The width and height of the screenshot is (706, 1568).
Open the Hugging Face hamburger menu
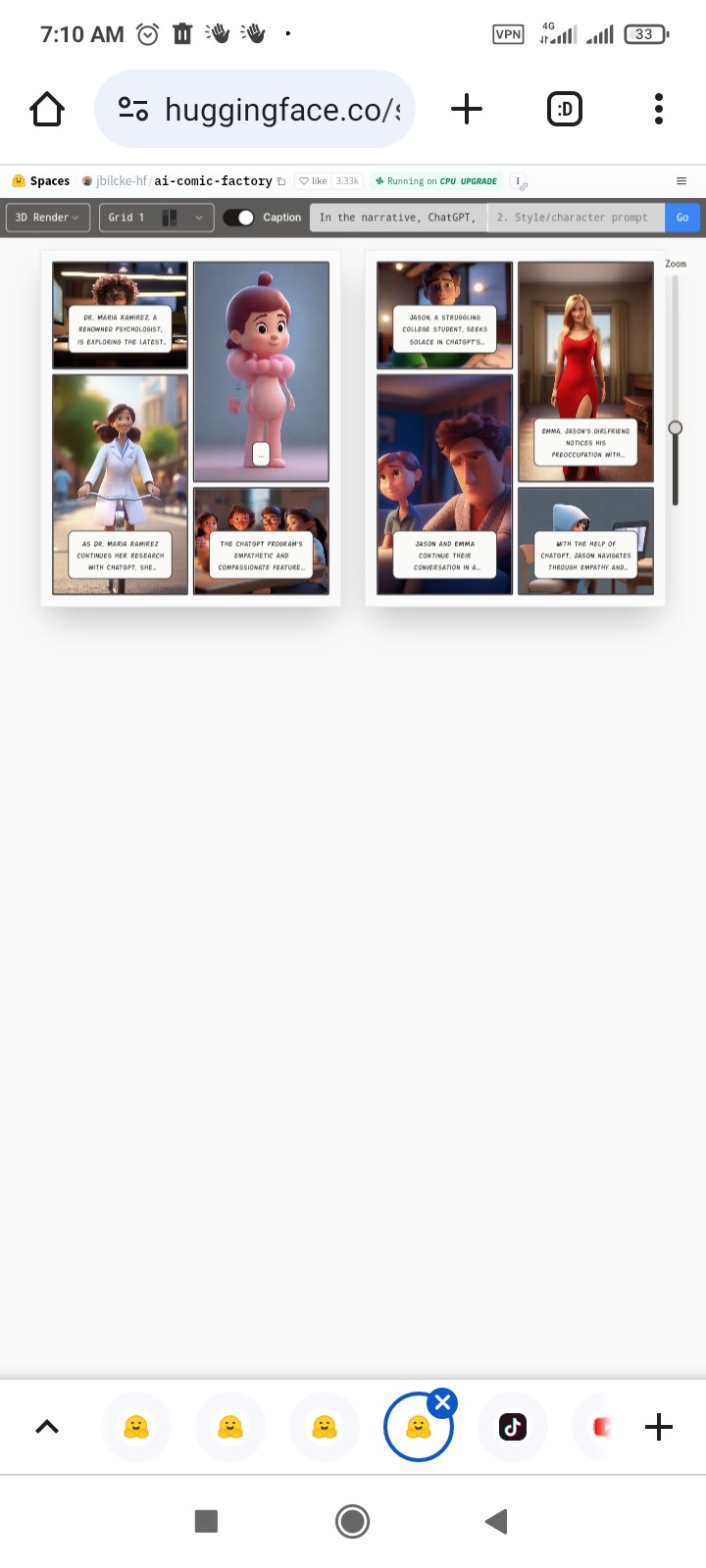[681, 181]
